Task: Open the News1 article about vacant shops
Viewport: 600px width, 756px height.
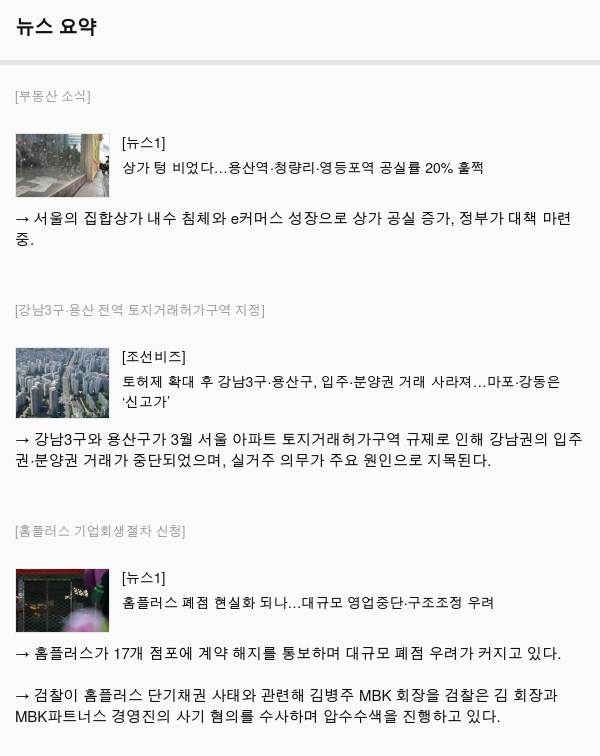Action: coord(302,168)
